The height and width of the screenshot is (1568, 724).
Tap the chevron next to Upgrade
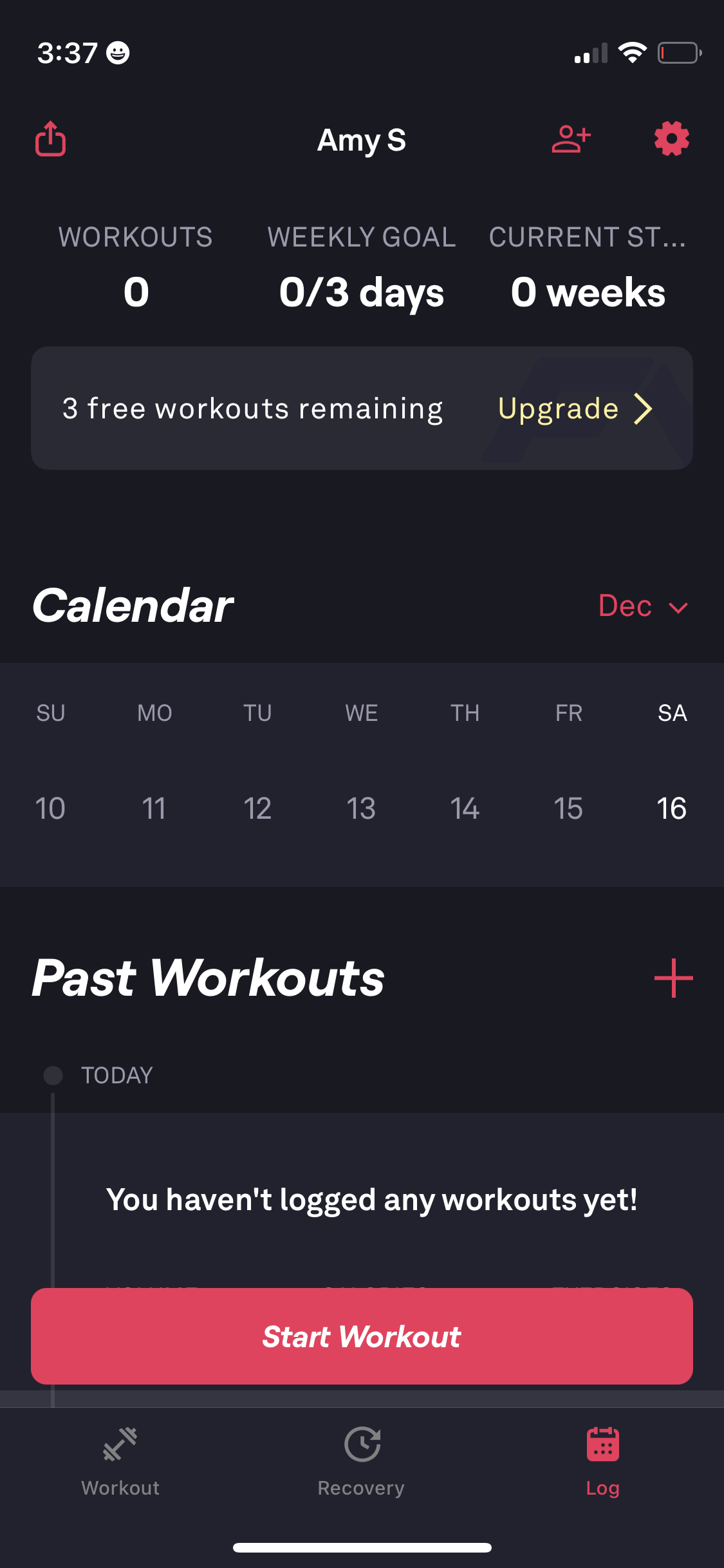[x=643, y=408]
